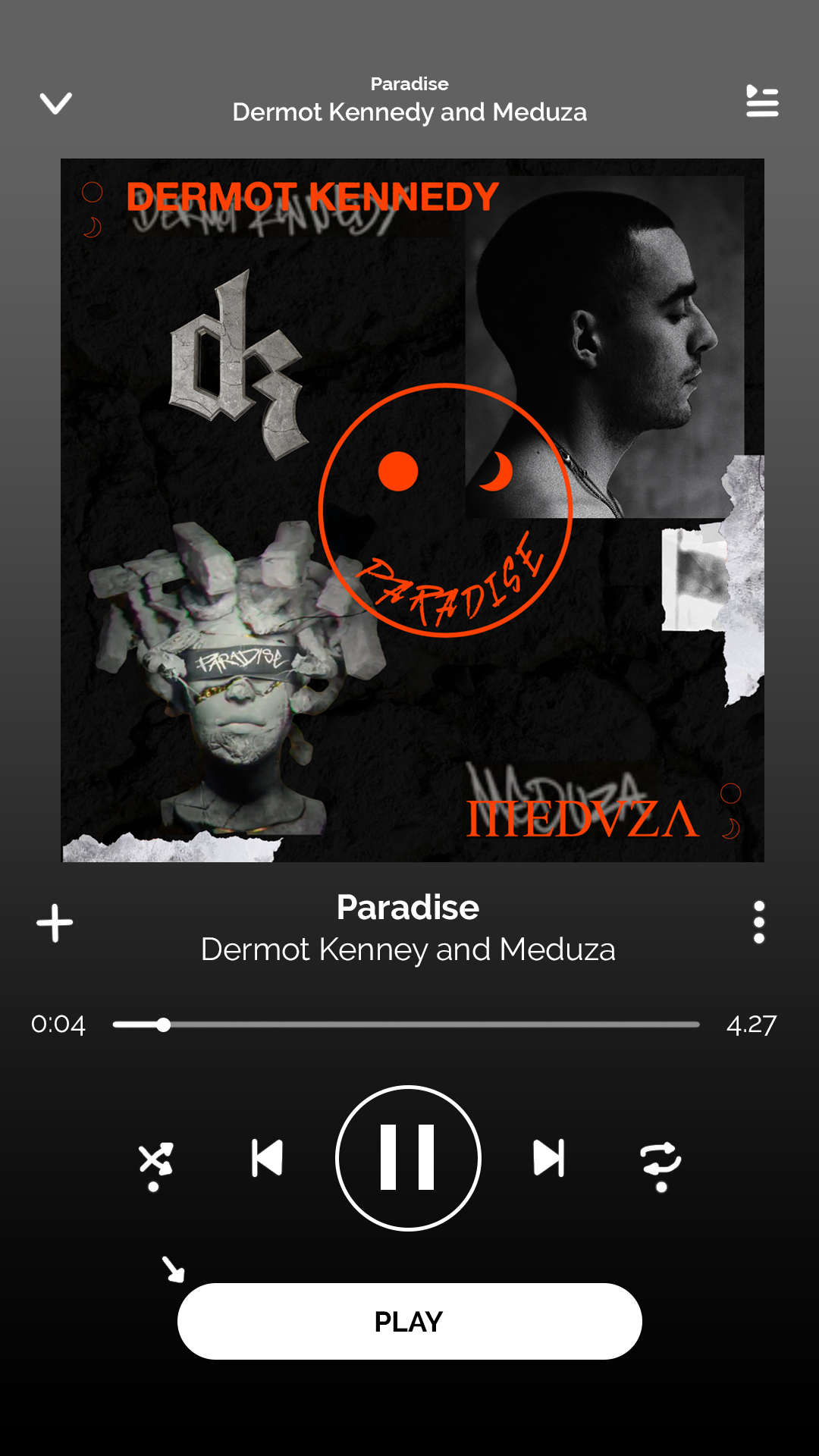The image size is (819, 1456).
Task: Open the play queue list
Action: coord(762,102)
